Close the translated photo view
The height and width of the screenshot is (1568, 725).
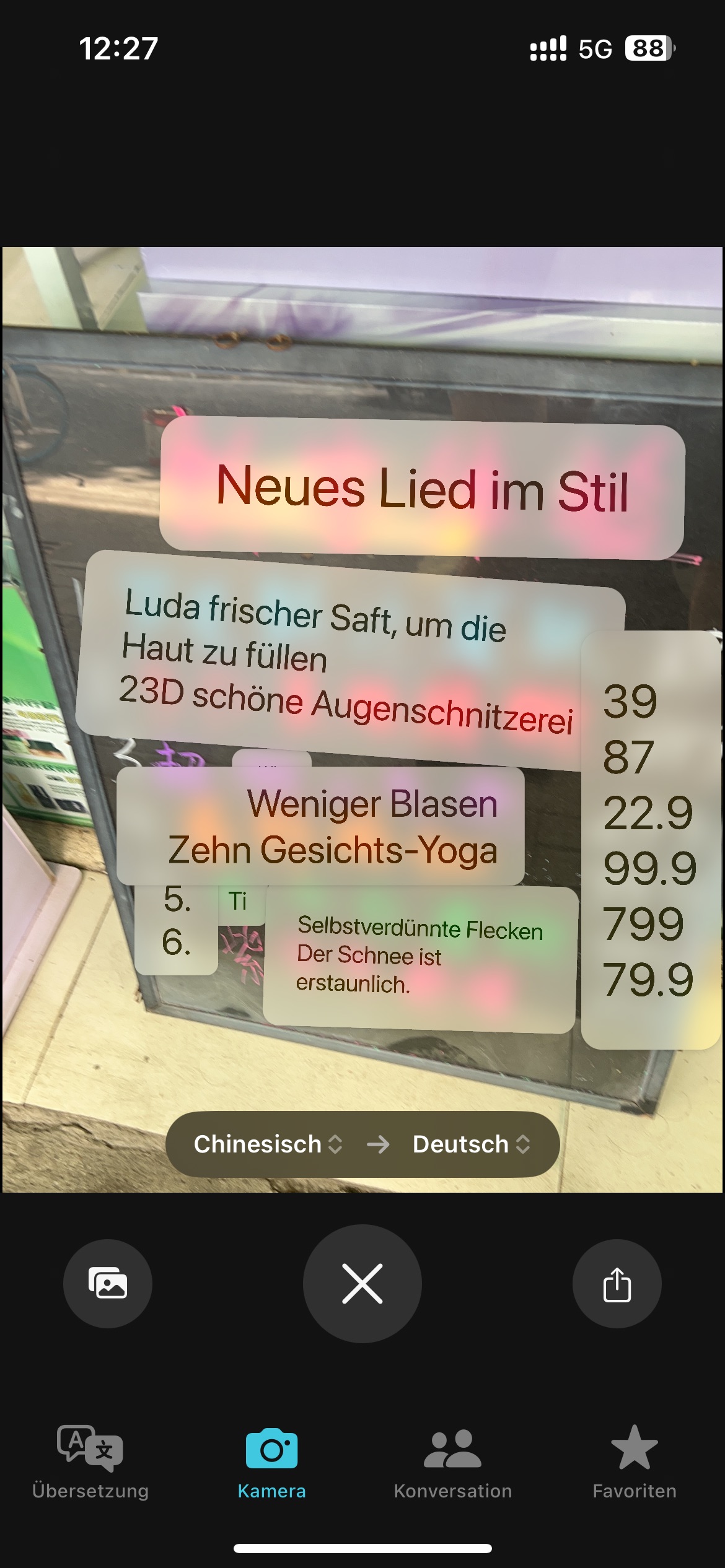point(362,1283)
